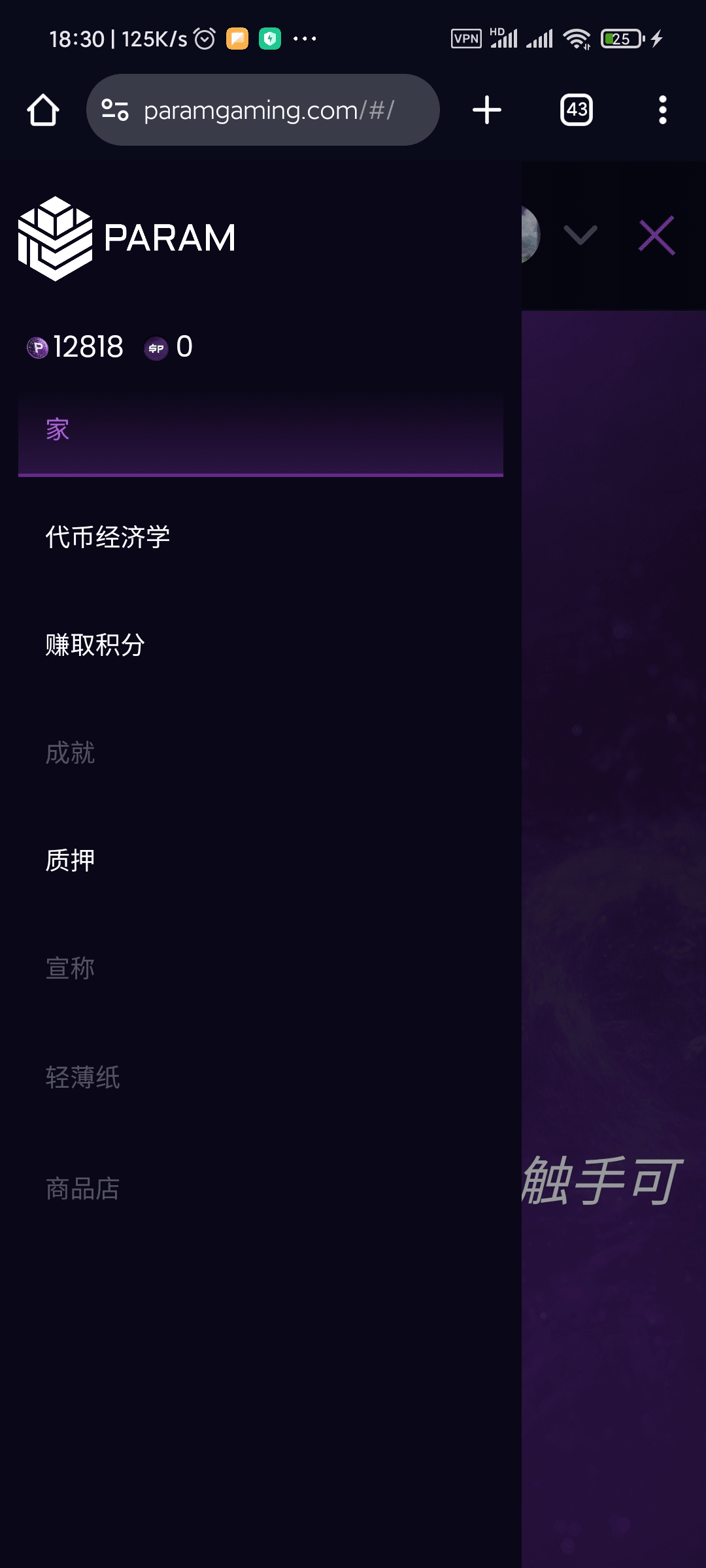View the 43 open tabs

coord(576,110)
